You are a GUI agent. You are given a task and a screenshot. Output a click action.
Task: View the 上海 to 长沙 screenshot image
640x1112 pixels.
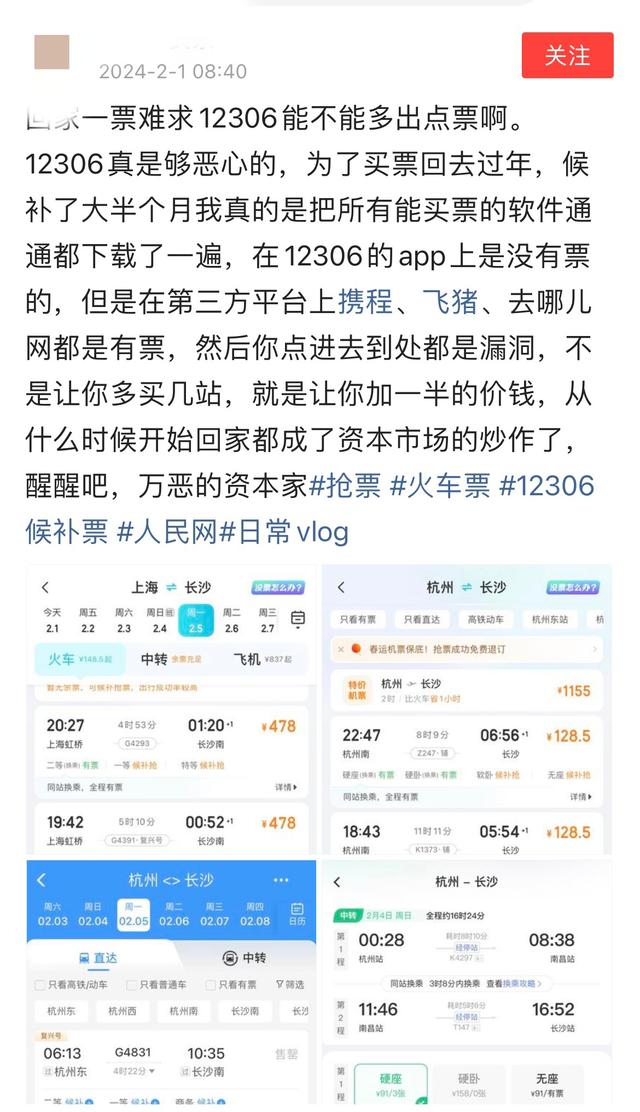(x=168, y=710)
